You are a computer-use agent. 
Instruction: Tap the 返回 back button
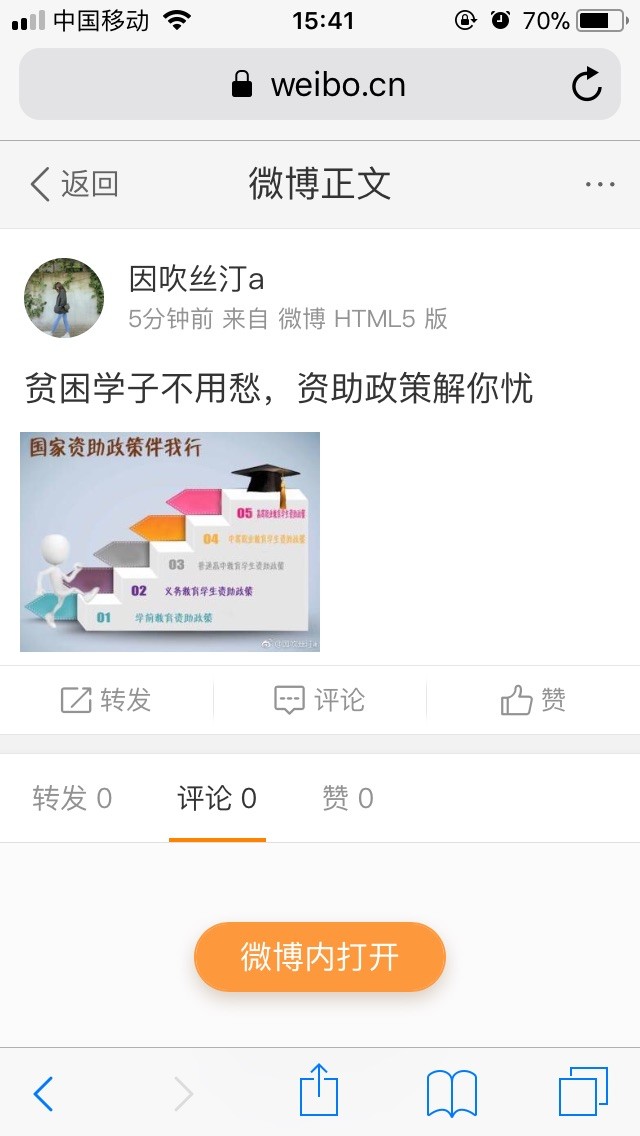[x=74, y=184]
